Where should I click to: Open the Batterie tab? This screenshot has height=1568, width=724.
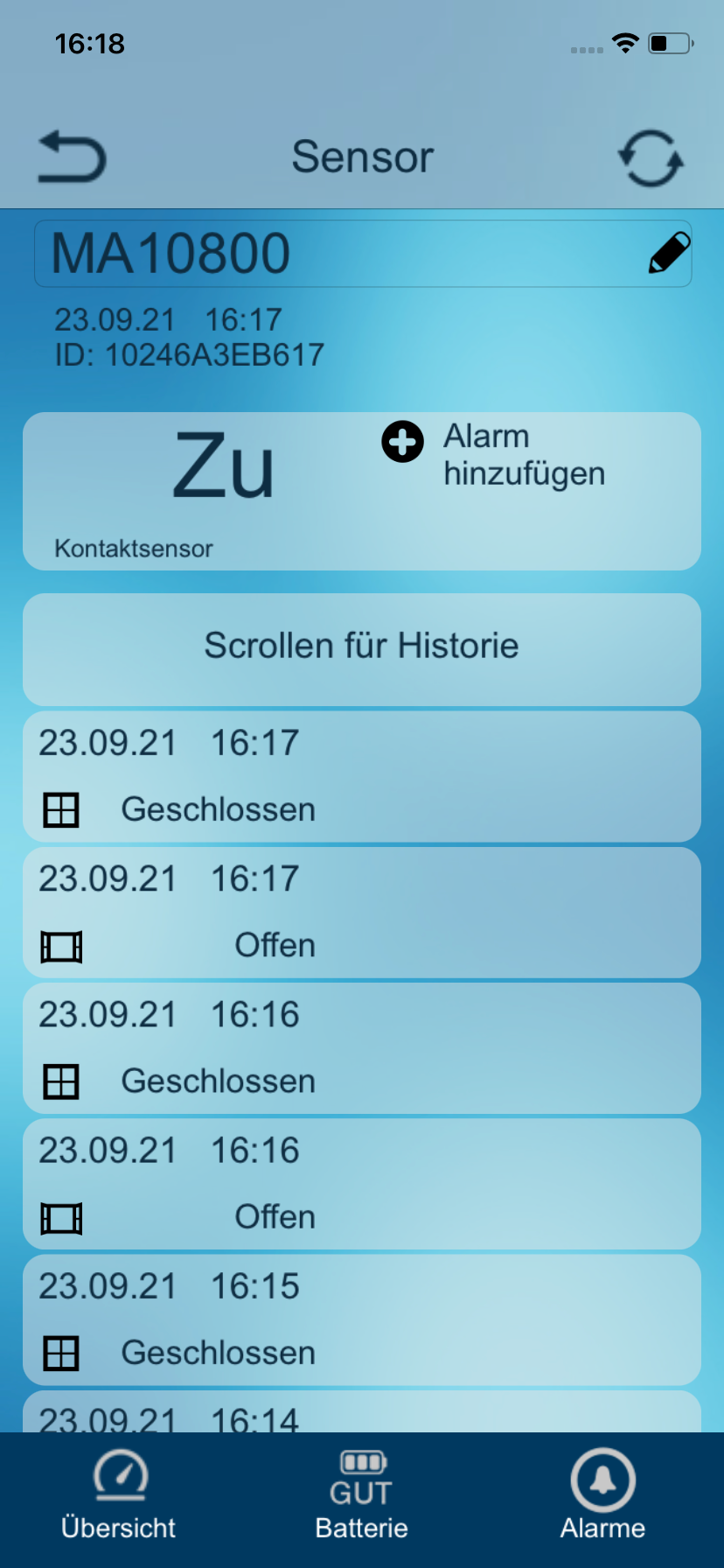(x=361, y=1496)
